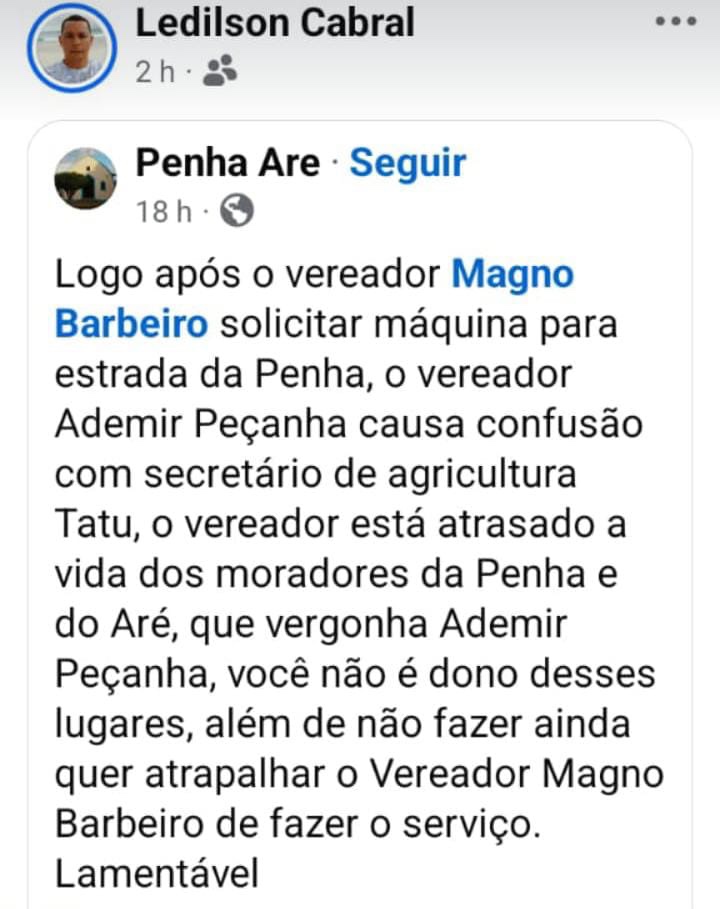Open Penha Are's page avatar
This screenshot has width=720, height=909.
[85, 179]
